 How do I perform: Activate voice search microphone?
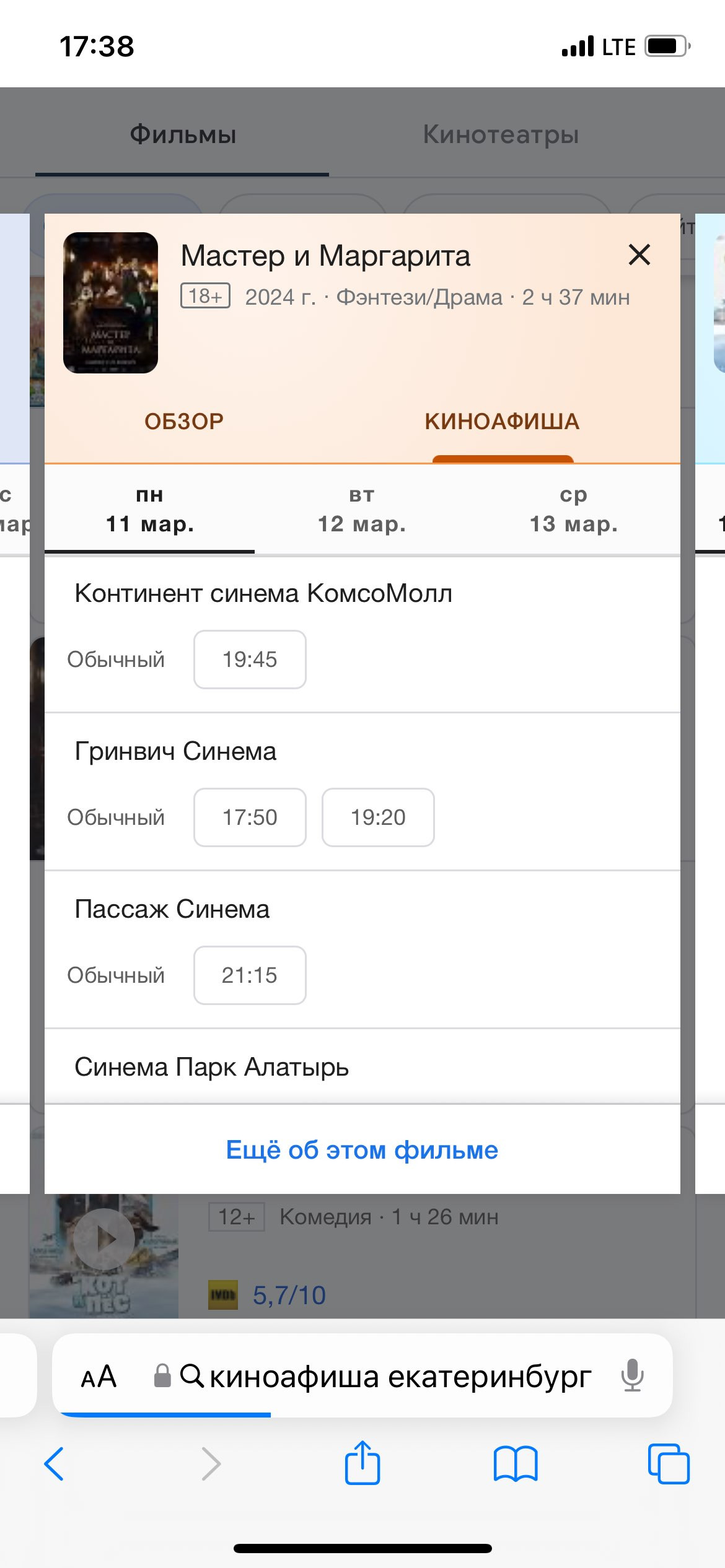pos(633,1376)
